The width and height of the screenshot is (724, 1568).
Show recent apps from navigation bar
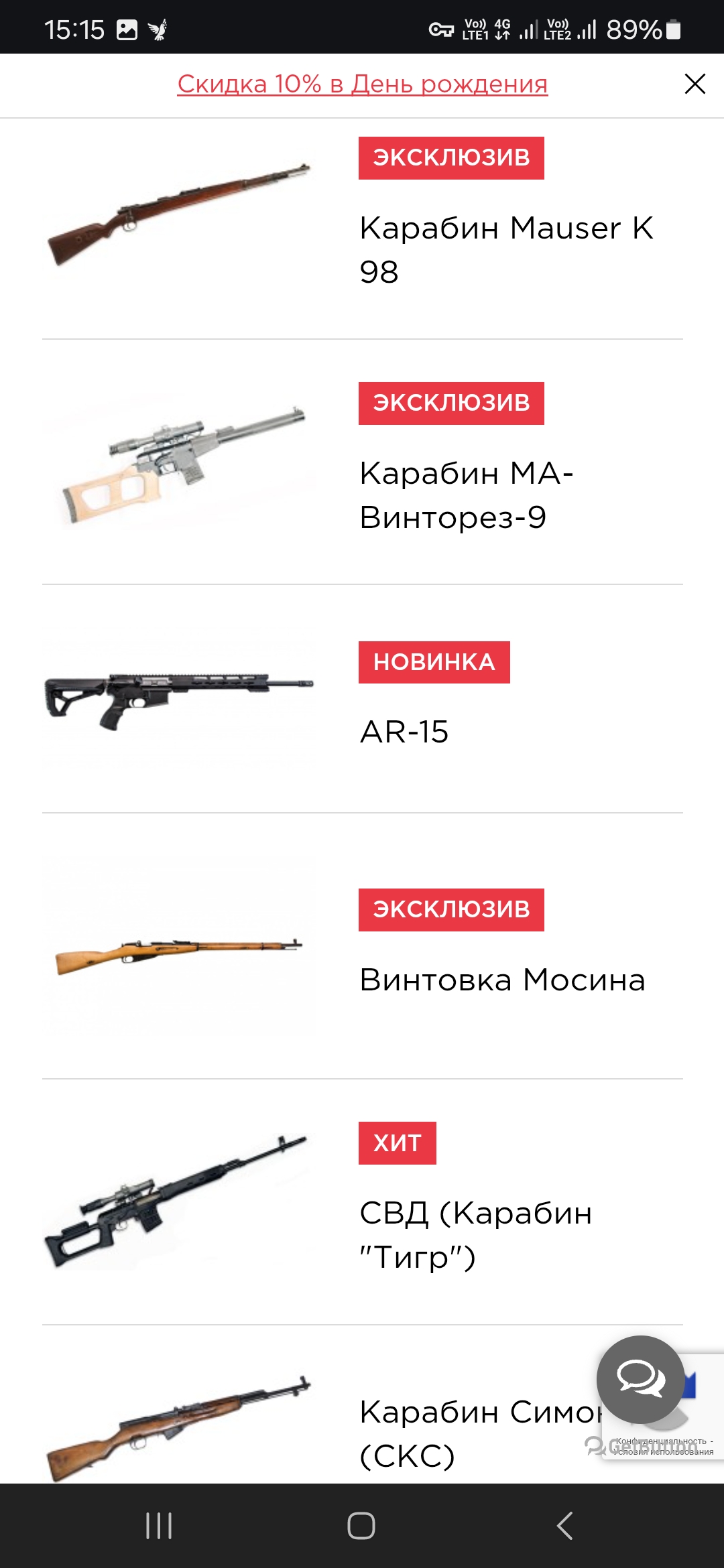click(159, 1526)
